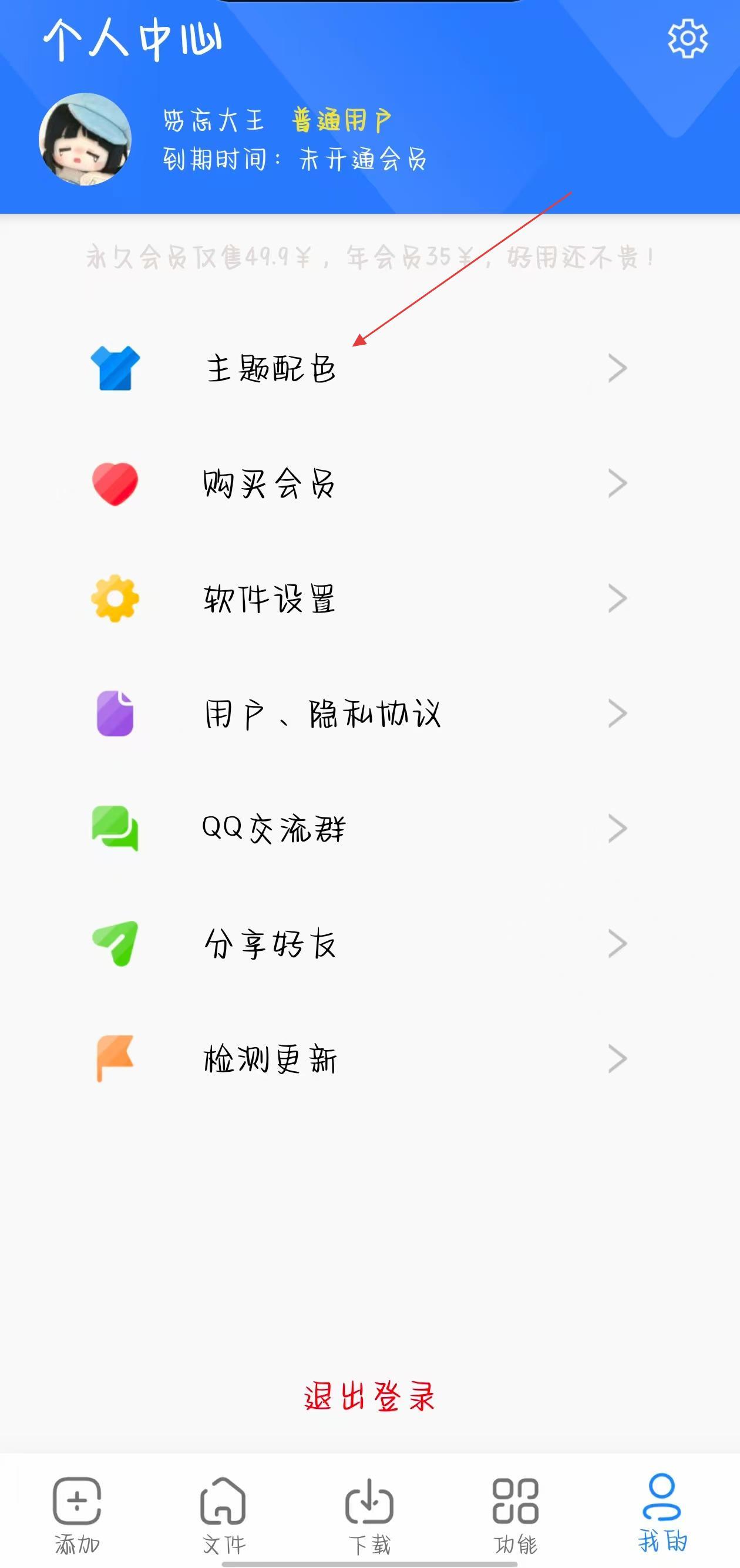Viewport: 740px width, 1568px height.
Task: Open 购买会员 membership purchase
Action: coord(270,484)
